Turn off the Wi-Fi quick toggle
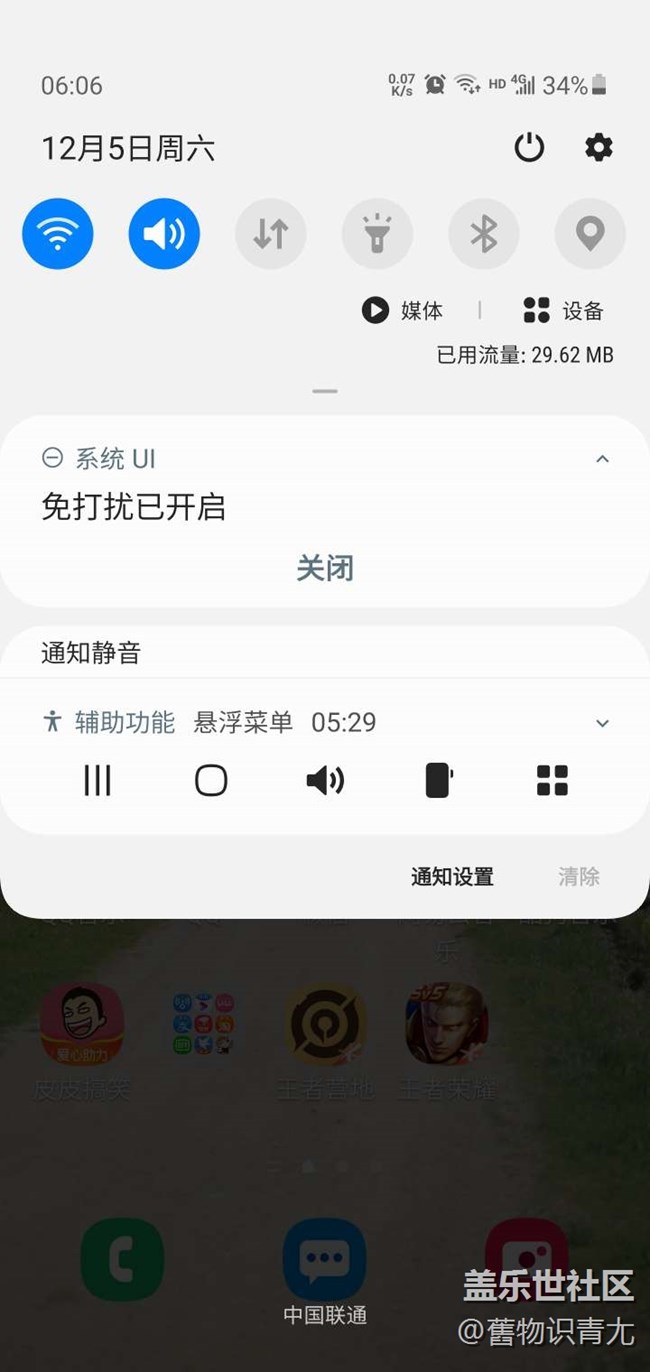Viewport: 650px width, 1372px height. coord(58,234)
